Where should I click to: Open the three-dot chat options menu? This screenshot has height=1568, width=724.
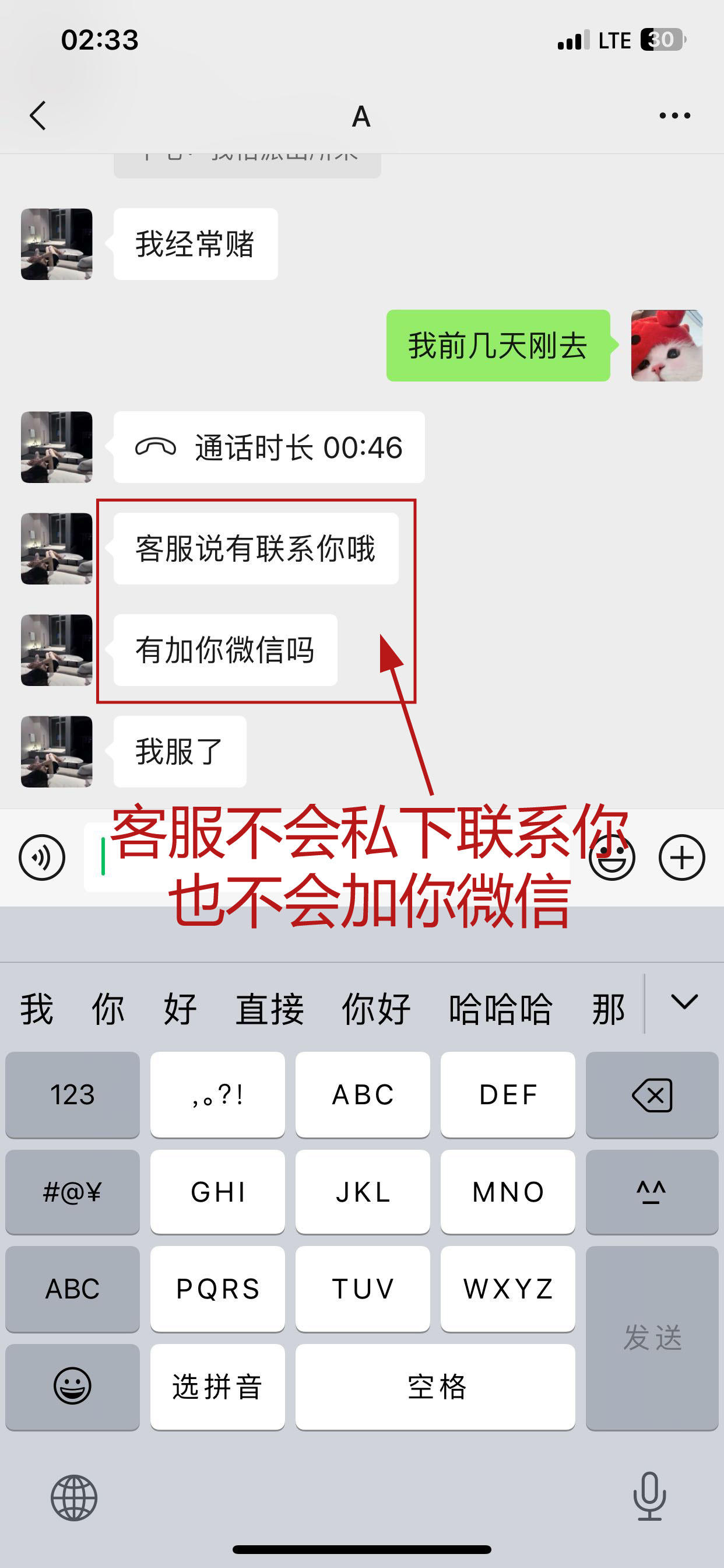(x=674, y=116)
